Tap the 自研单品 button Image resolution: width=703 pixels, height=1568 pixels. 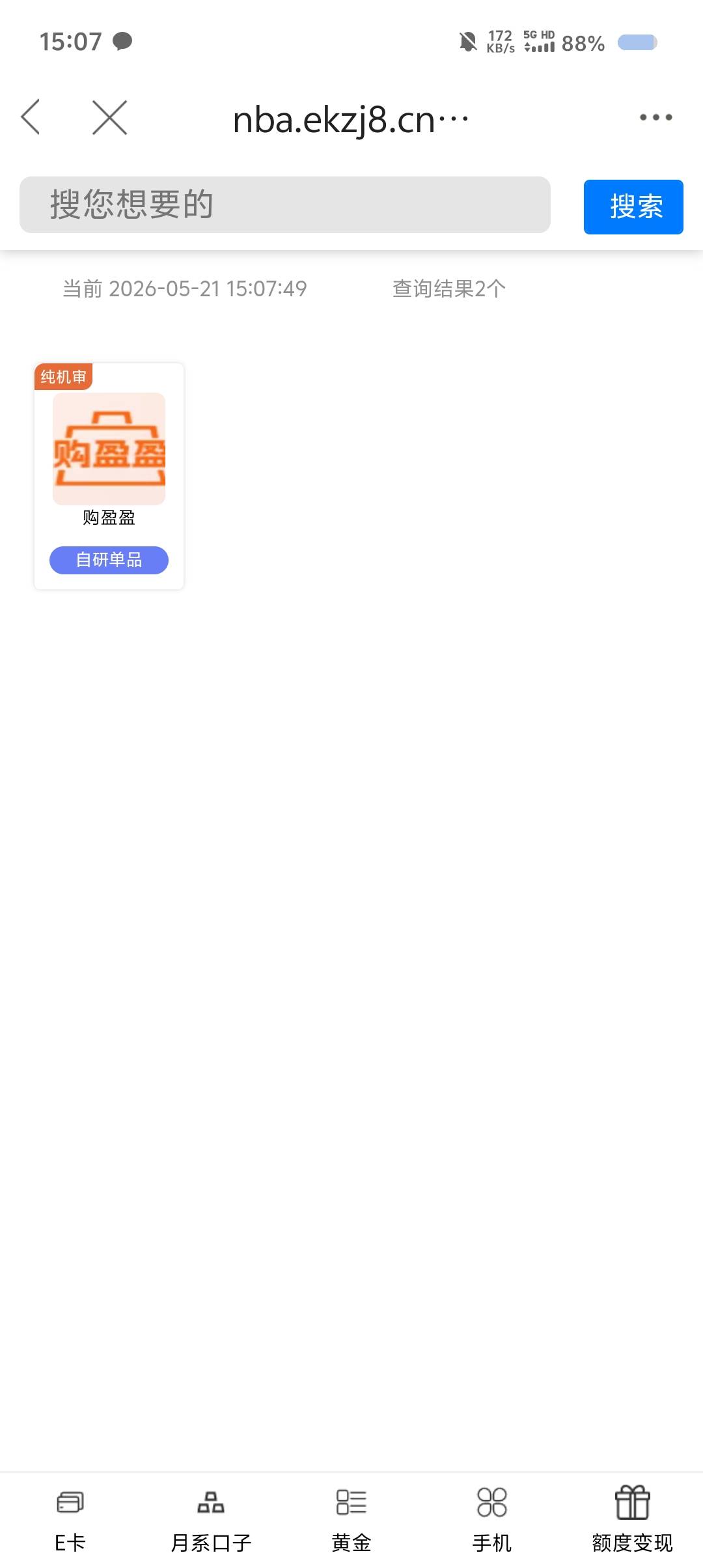pyautogui.click(x=109, y=560)
